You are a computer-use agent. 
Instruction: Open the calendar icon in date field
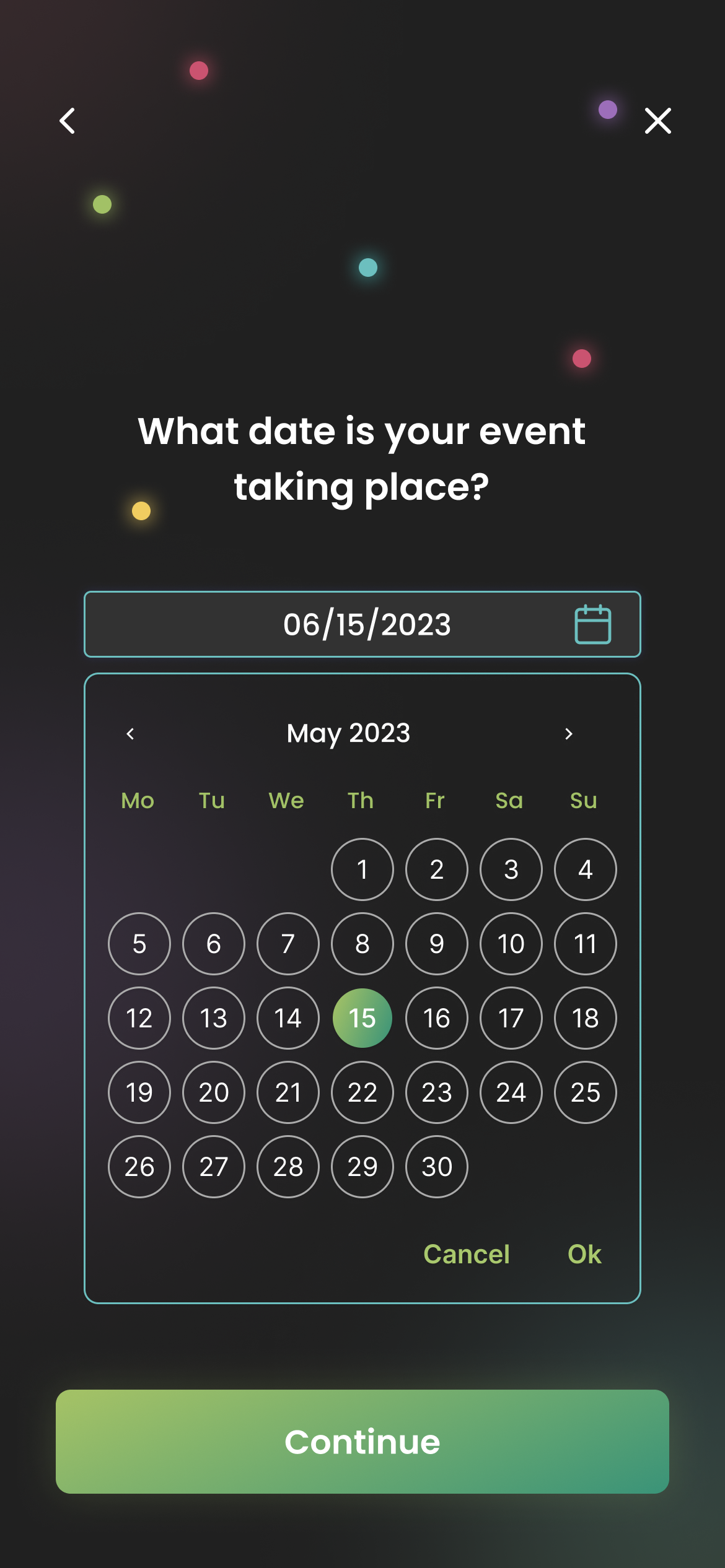(593, 624)
